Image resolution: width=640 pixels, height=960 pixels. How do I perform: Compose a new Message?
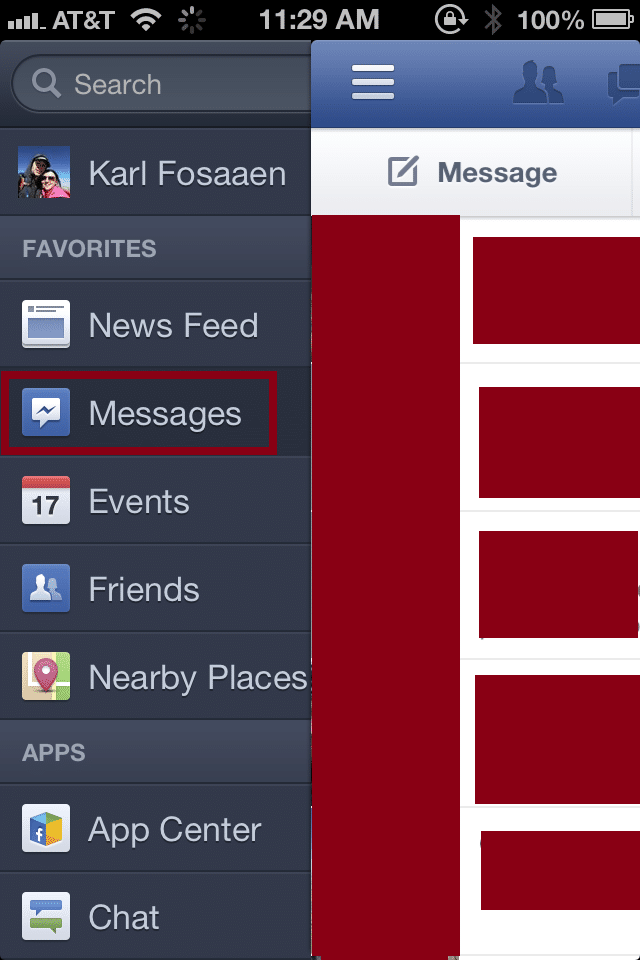(472, 172)
